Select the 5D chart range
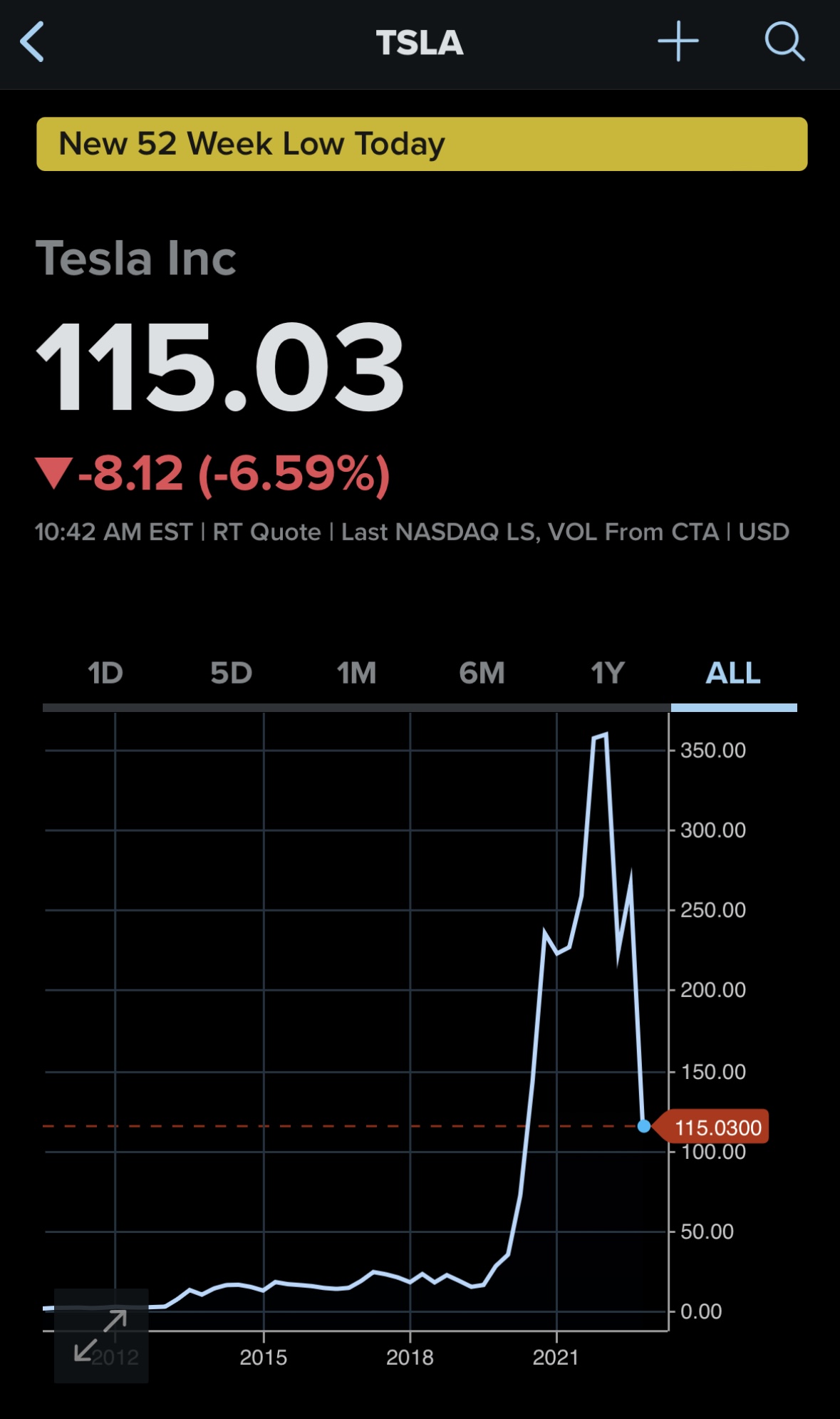 [231, 673]
